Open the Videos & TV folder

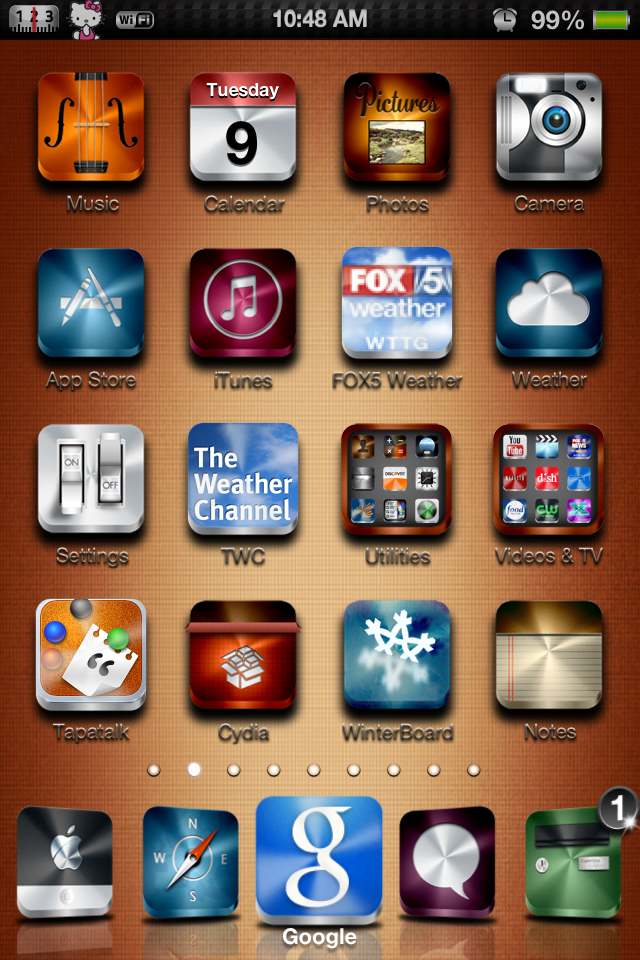548,479
